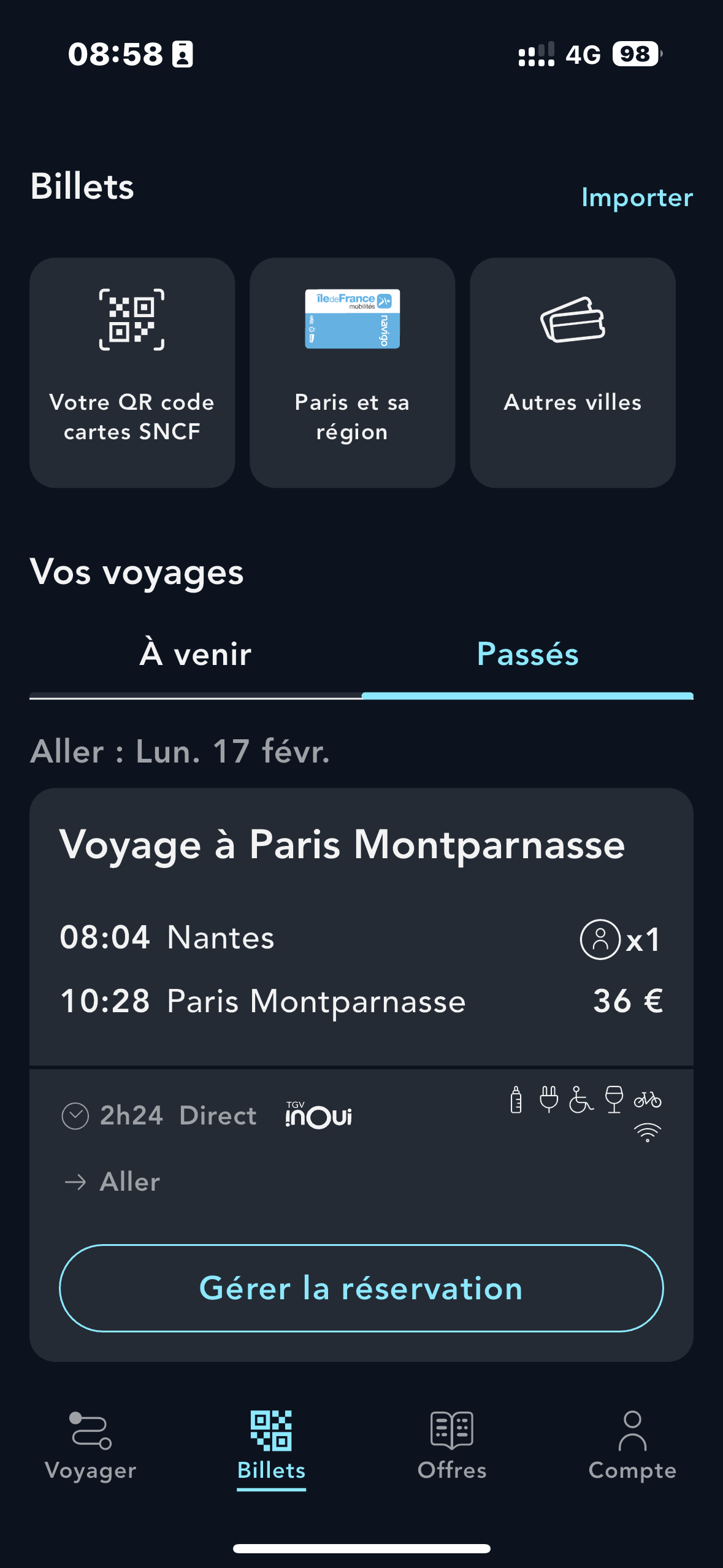The height and width of the screenshot is (1568, 723).
Task: Tap the Importer link
Action: pyautogui.click(x=637, y=198)
